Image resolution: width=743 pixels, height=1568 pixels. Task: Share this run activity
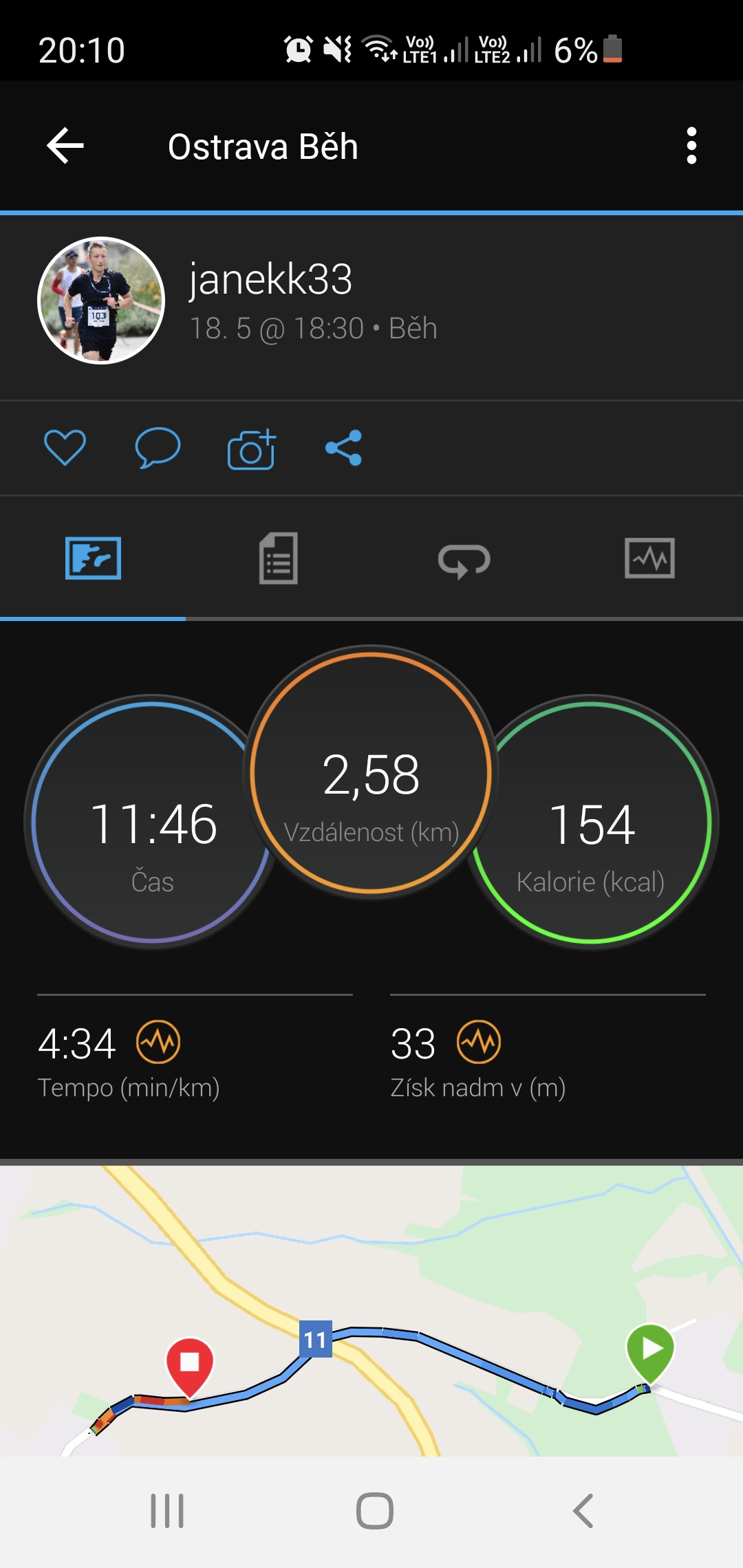344,448
